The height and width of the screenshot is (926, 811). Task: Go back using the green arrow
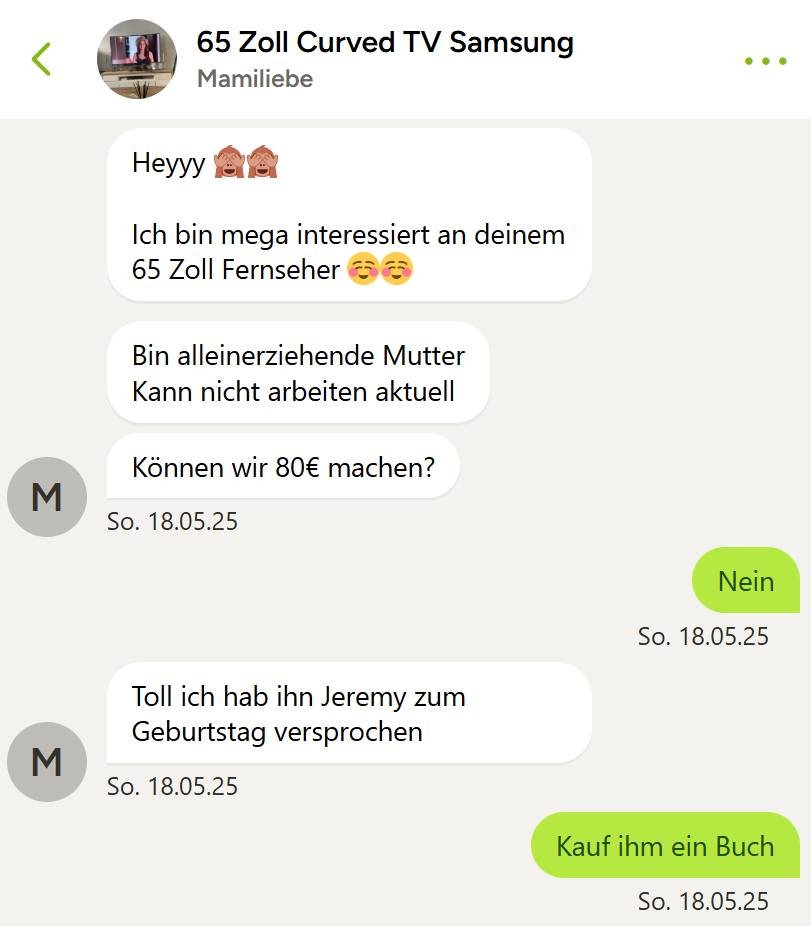tap(41, 59)
